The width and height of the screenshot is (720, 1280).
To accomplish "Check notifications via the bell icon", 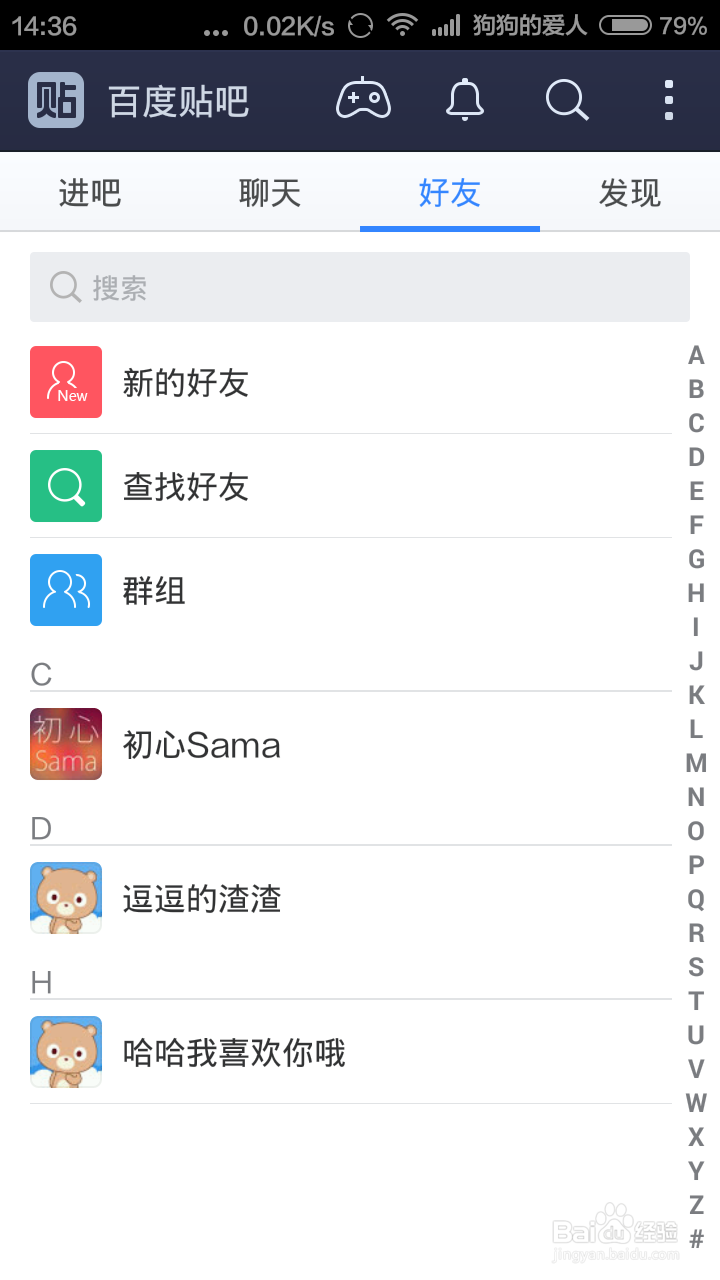I will 466,100.
